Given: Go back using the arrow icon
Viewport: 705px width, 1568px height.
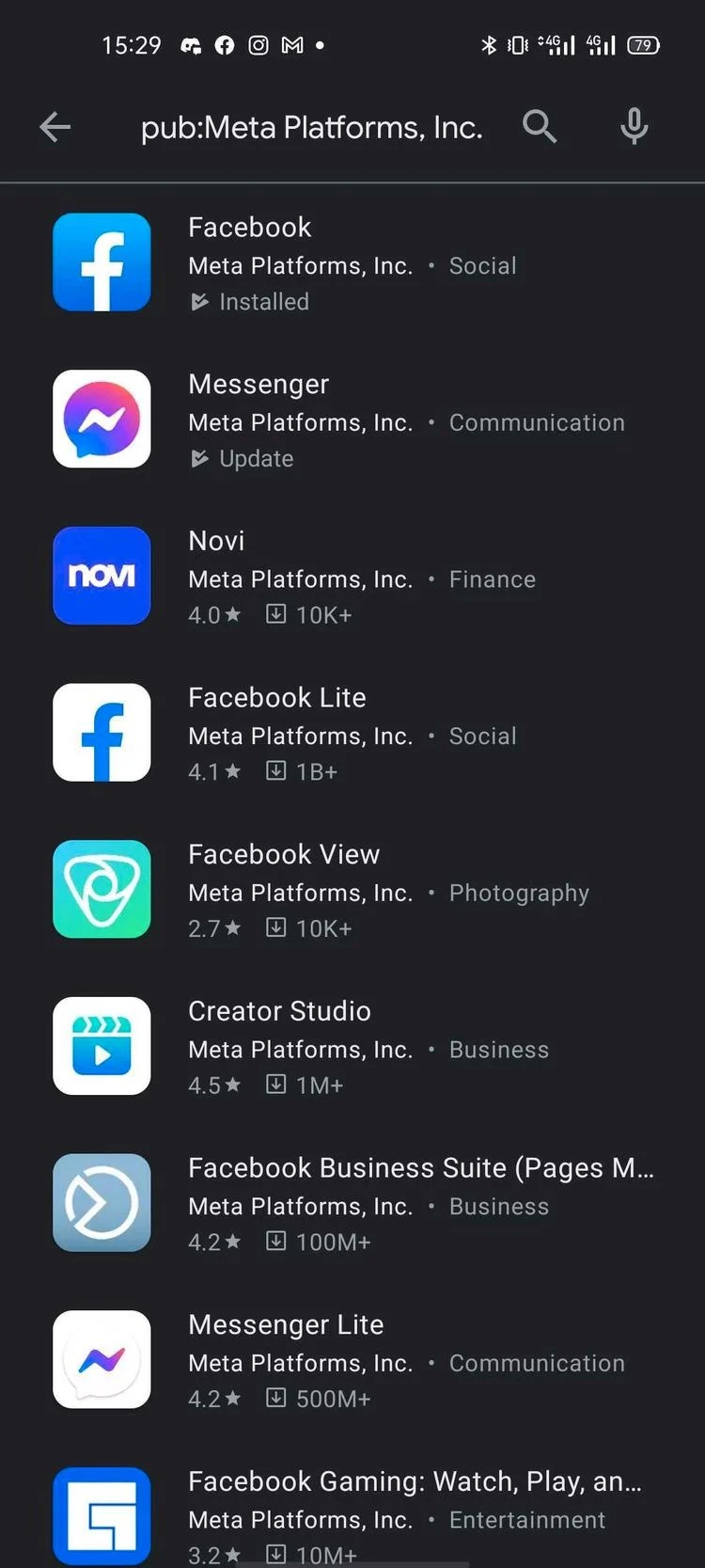Looking at the screenshot, I should pyautogui.click(x=55, y=127).
